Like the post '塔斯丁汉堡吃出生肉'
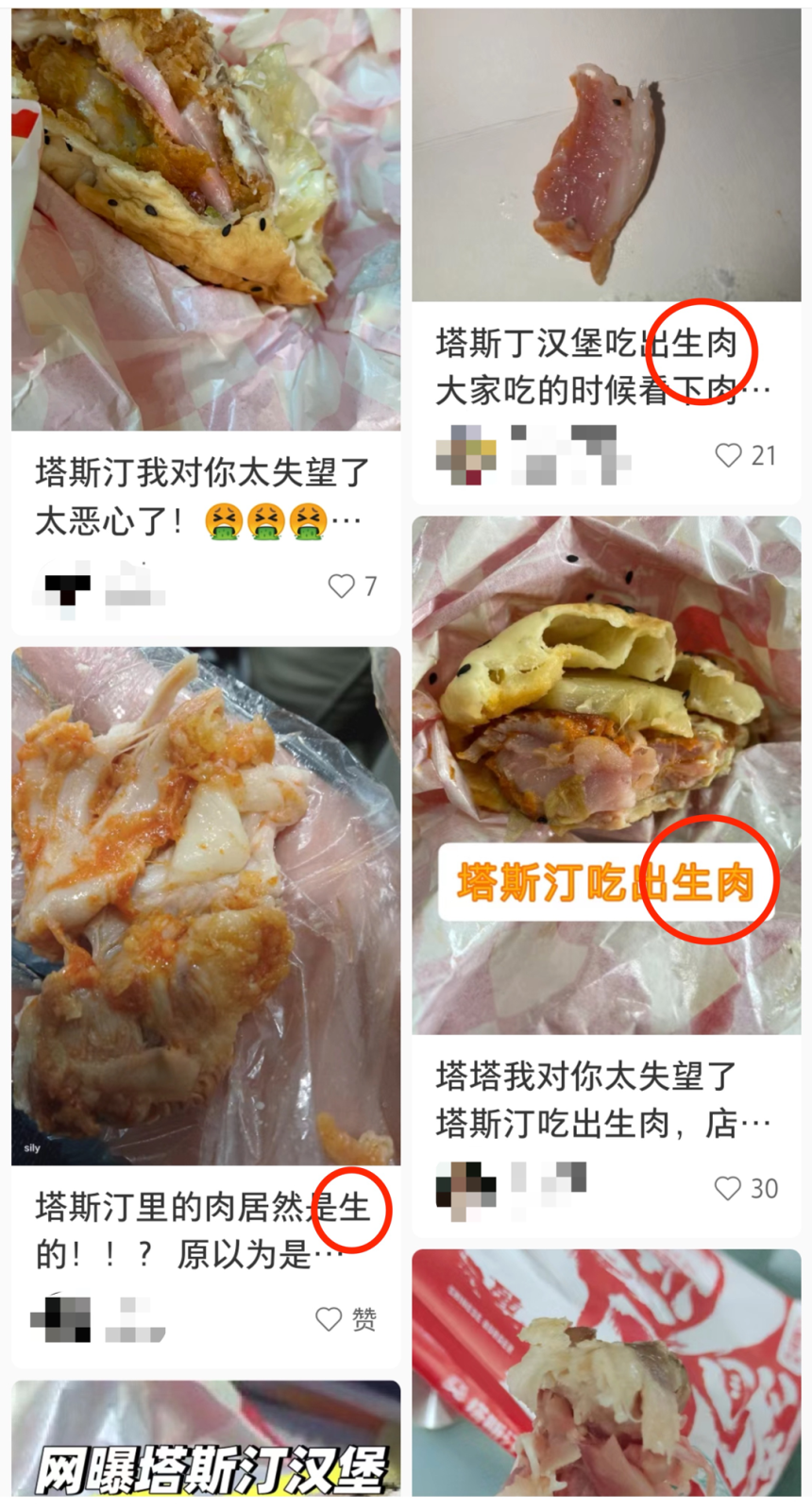The width and height of the screenshot is (812, 1511). 728,456
